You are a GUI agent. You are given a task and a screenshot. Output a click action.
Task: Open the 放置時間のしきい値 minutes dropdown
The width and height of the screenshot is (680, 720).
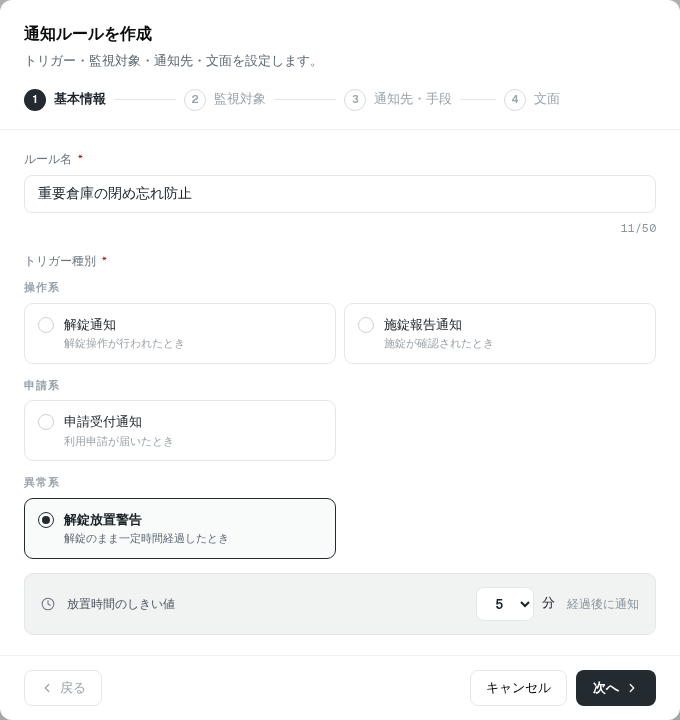pos(505,604)
